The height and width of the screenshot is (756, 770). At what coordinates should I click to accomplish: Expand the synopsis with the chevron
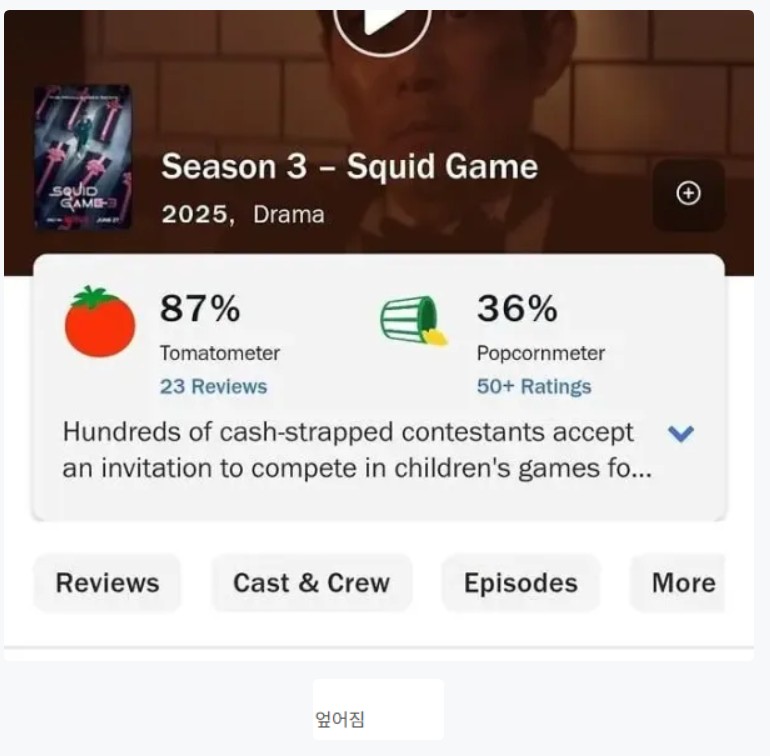(x=680, y=434)
